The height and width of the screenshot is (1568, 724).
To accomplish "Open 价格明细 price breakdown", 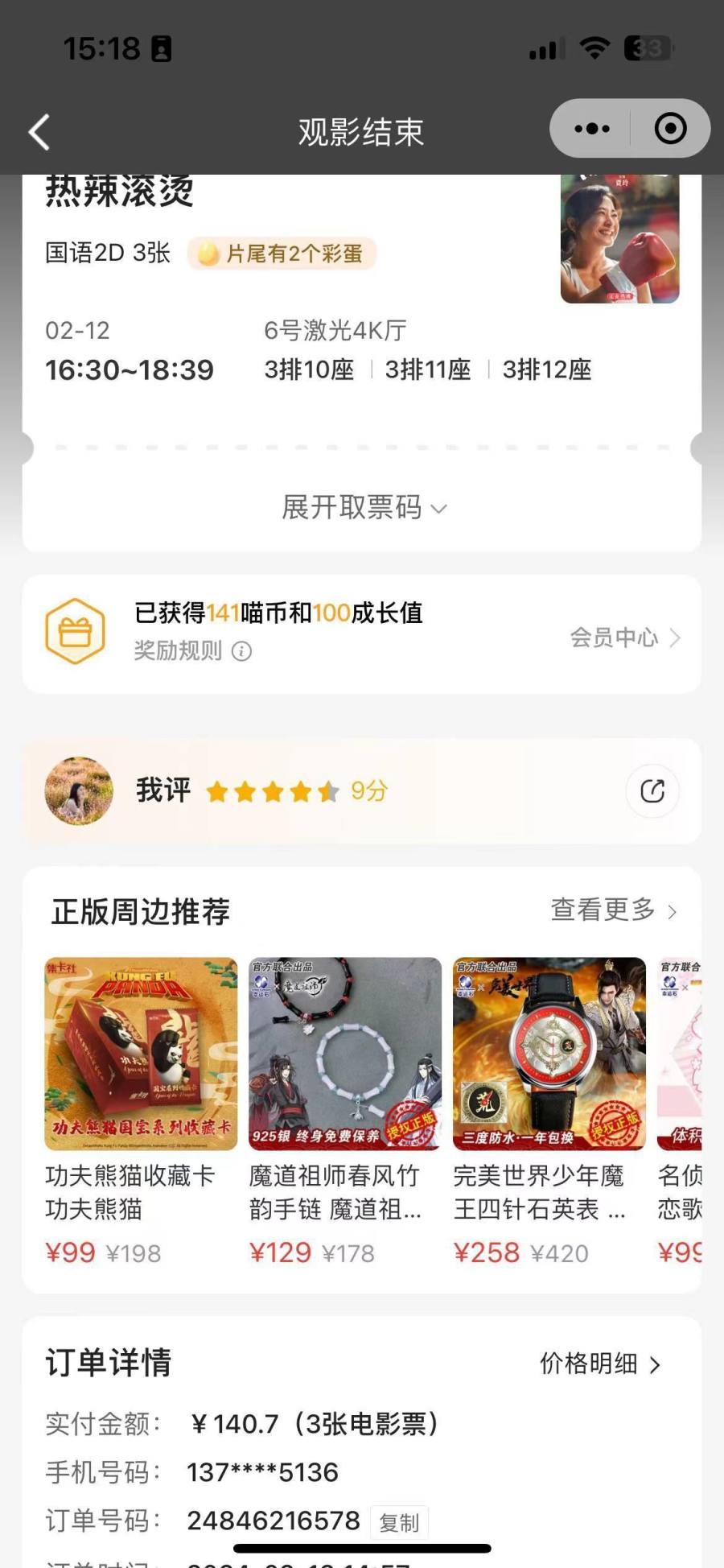I will (599, 1364).
